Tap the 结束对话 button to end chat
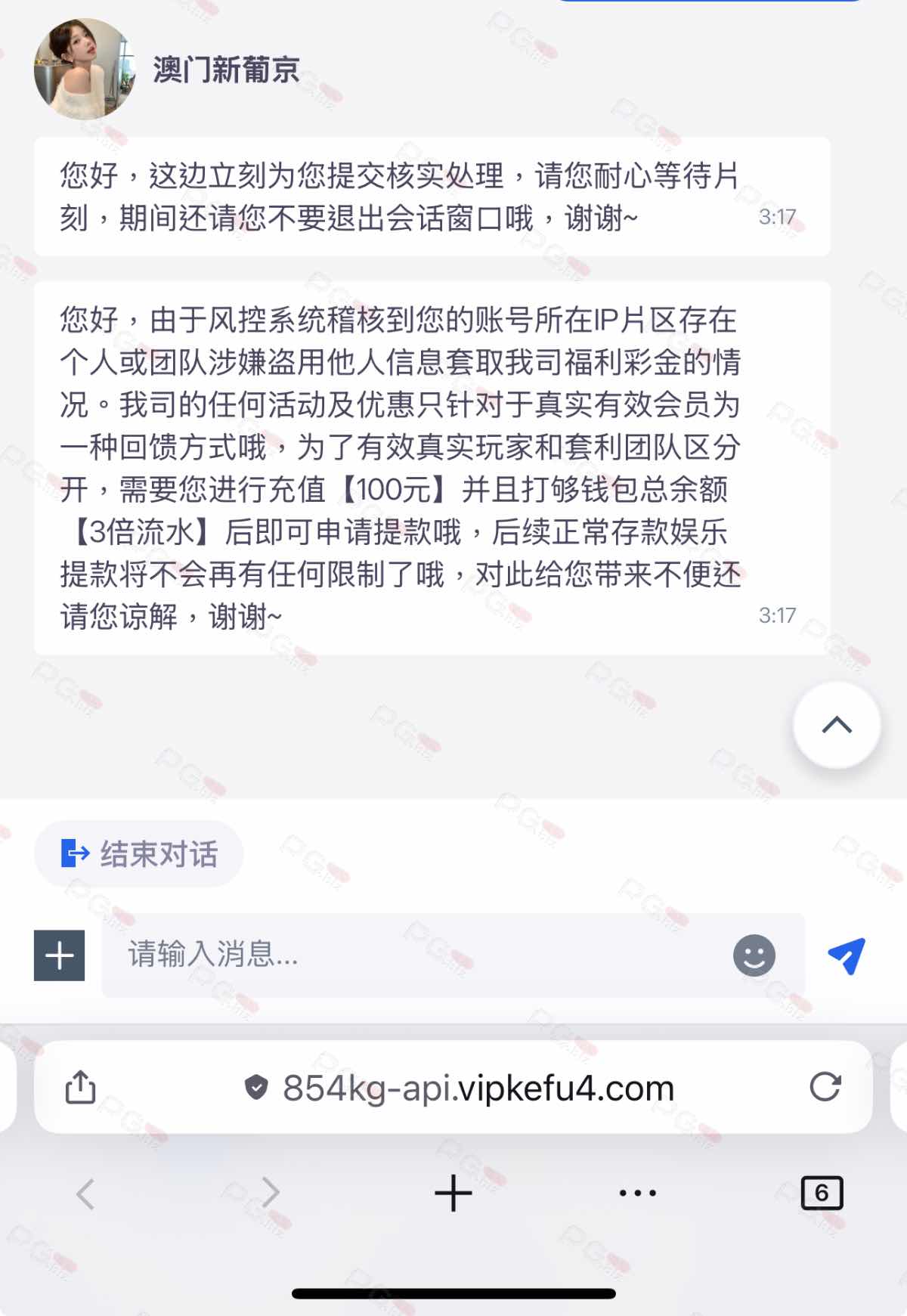 click(x=139, y=854)
